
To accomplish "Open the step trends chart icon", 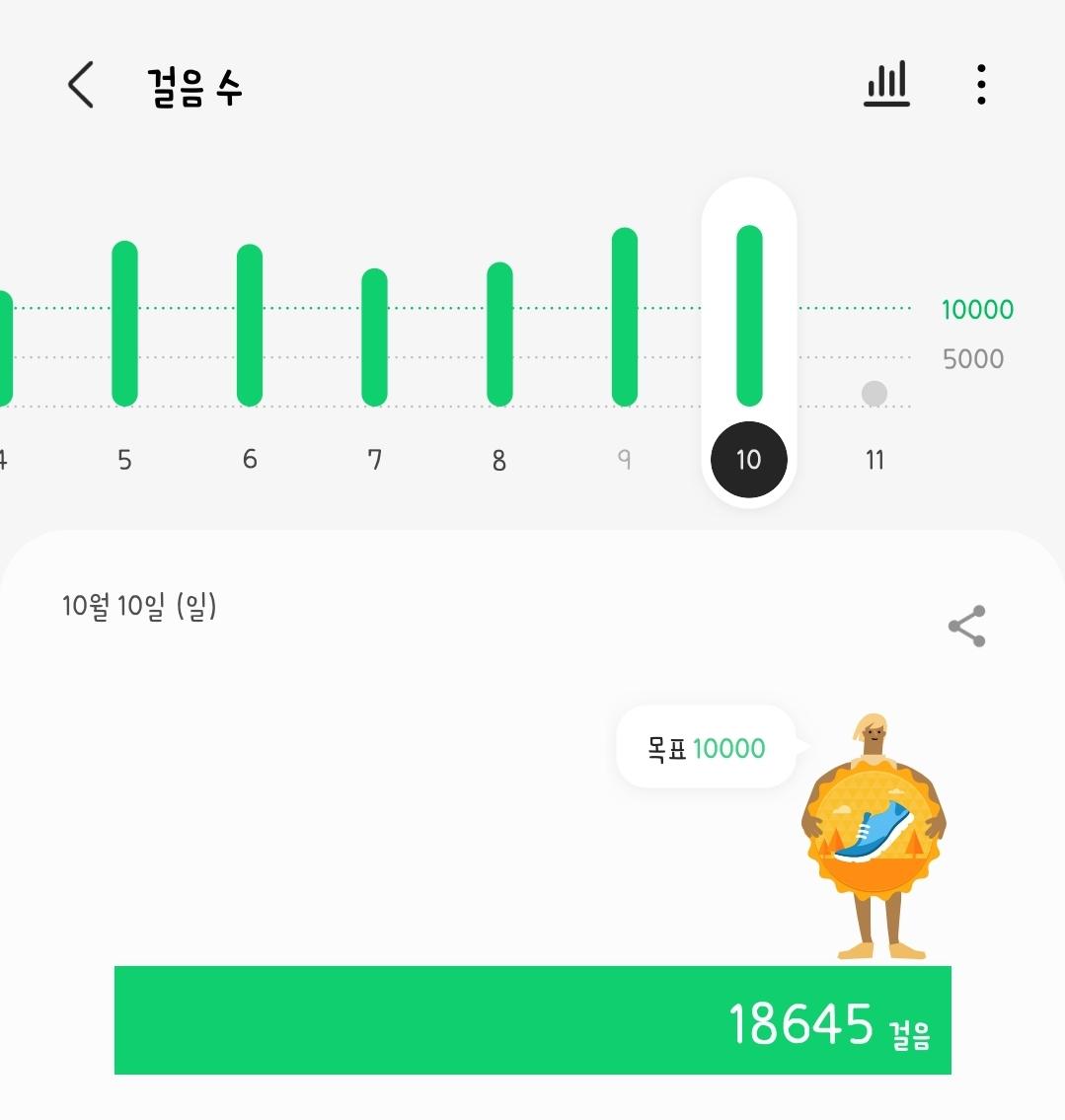I will (x=886, y=85).
